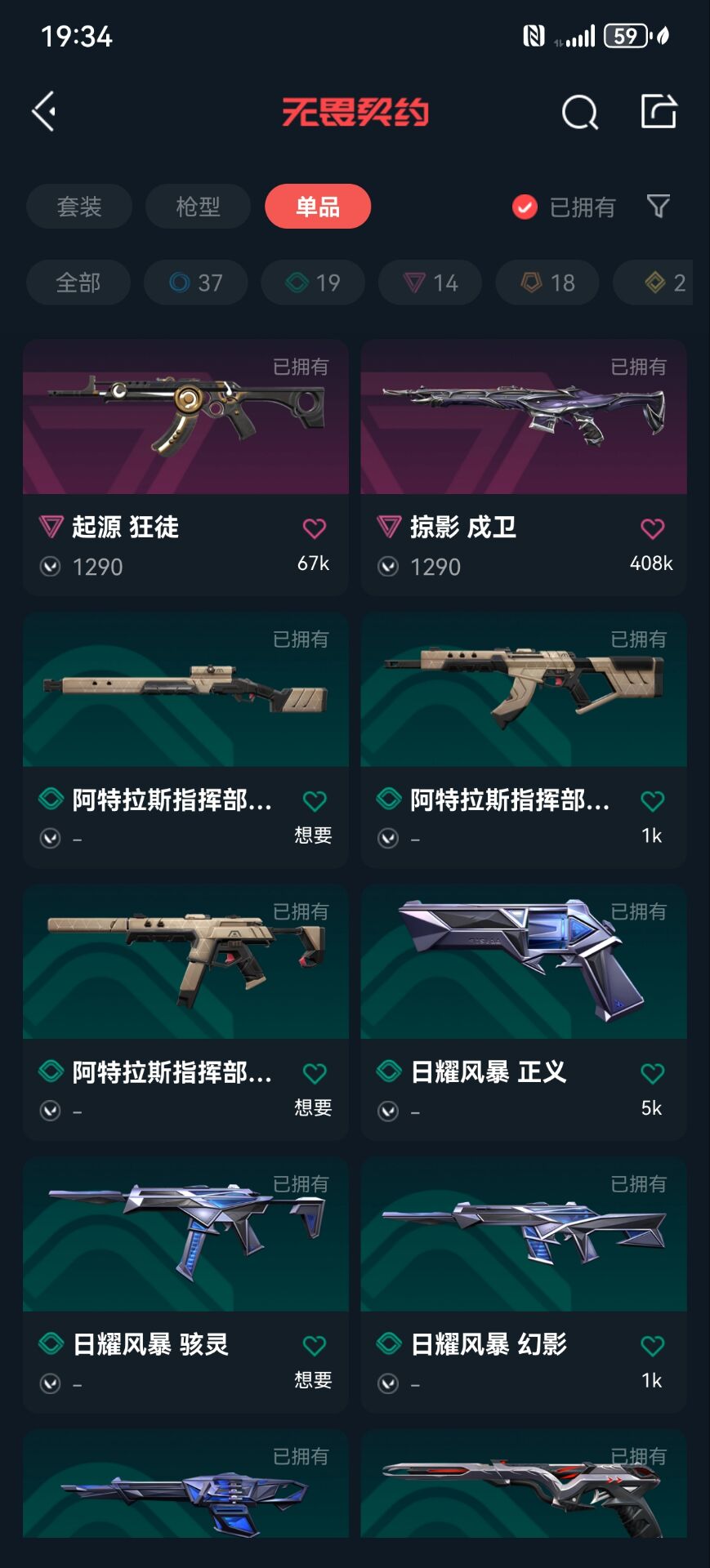
Task: Select the 全部 filter chip
Action: pyautogui.click(x=78, y=283)
